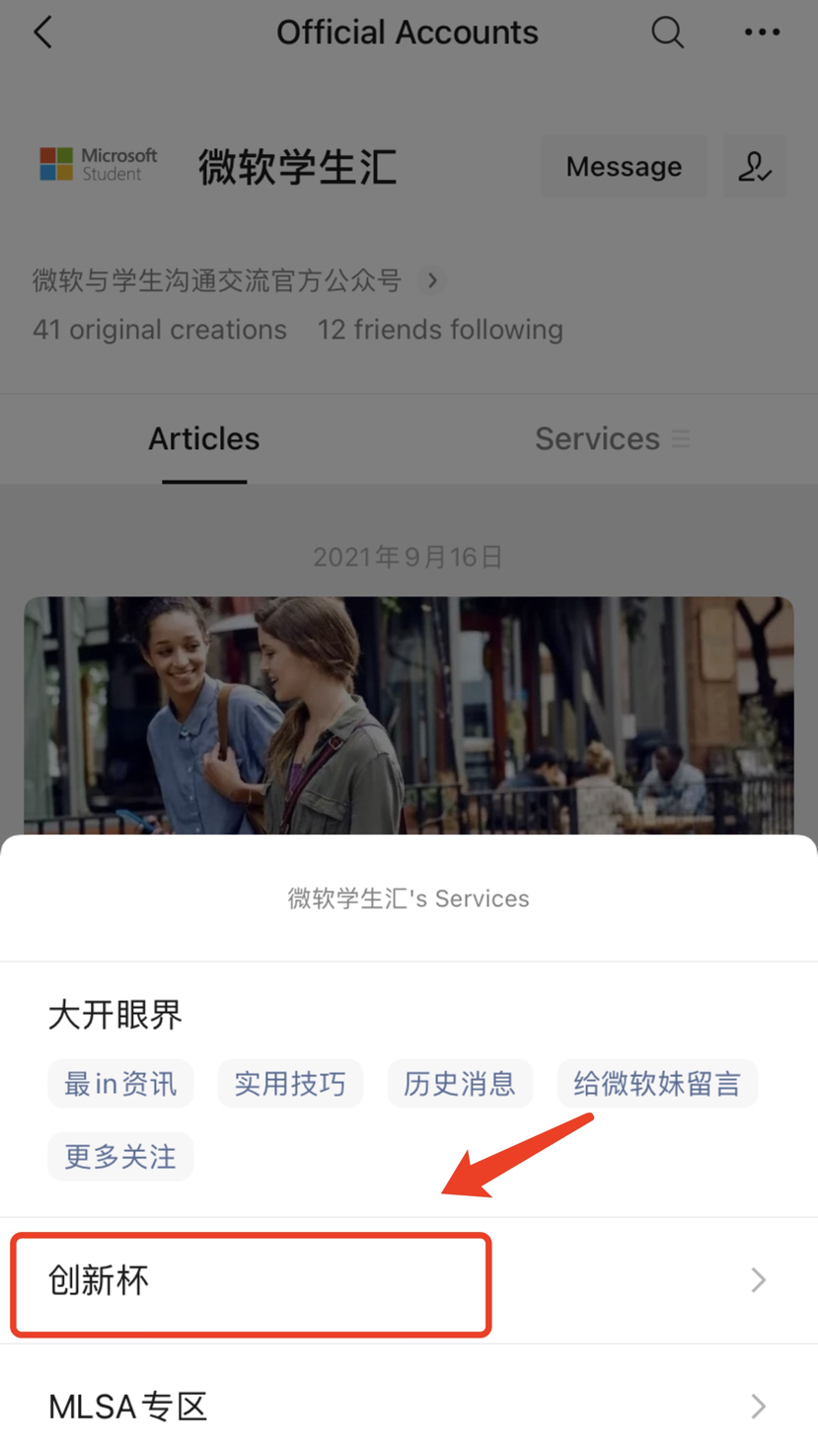Go back from Official Accounts
Viewport: 818px width, 1456px height.
(42, 33)
